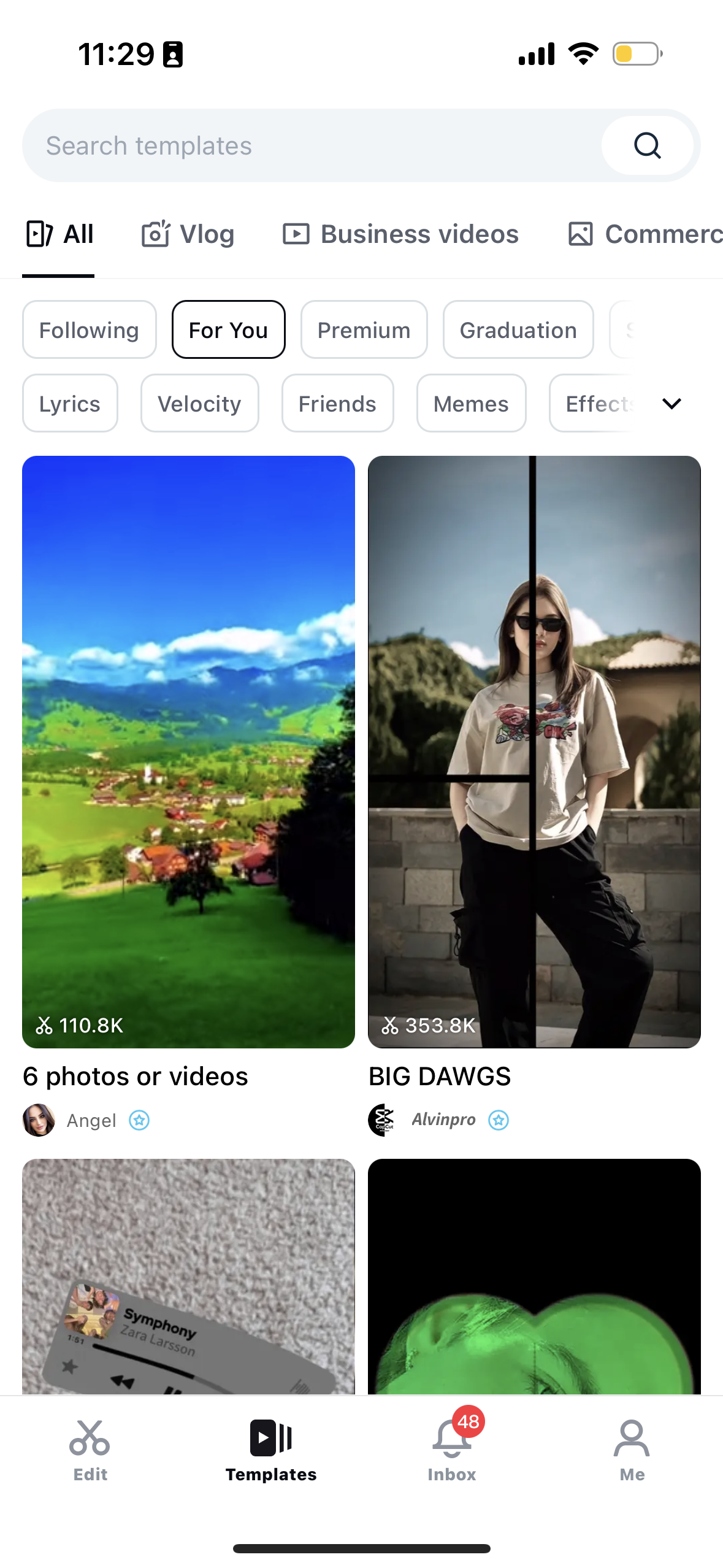The height and width of the screenshot is (1568, 723).
Task: Tap the Search templates input field
Action: pyautogui.click(x=245, y=145)
